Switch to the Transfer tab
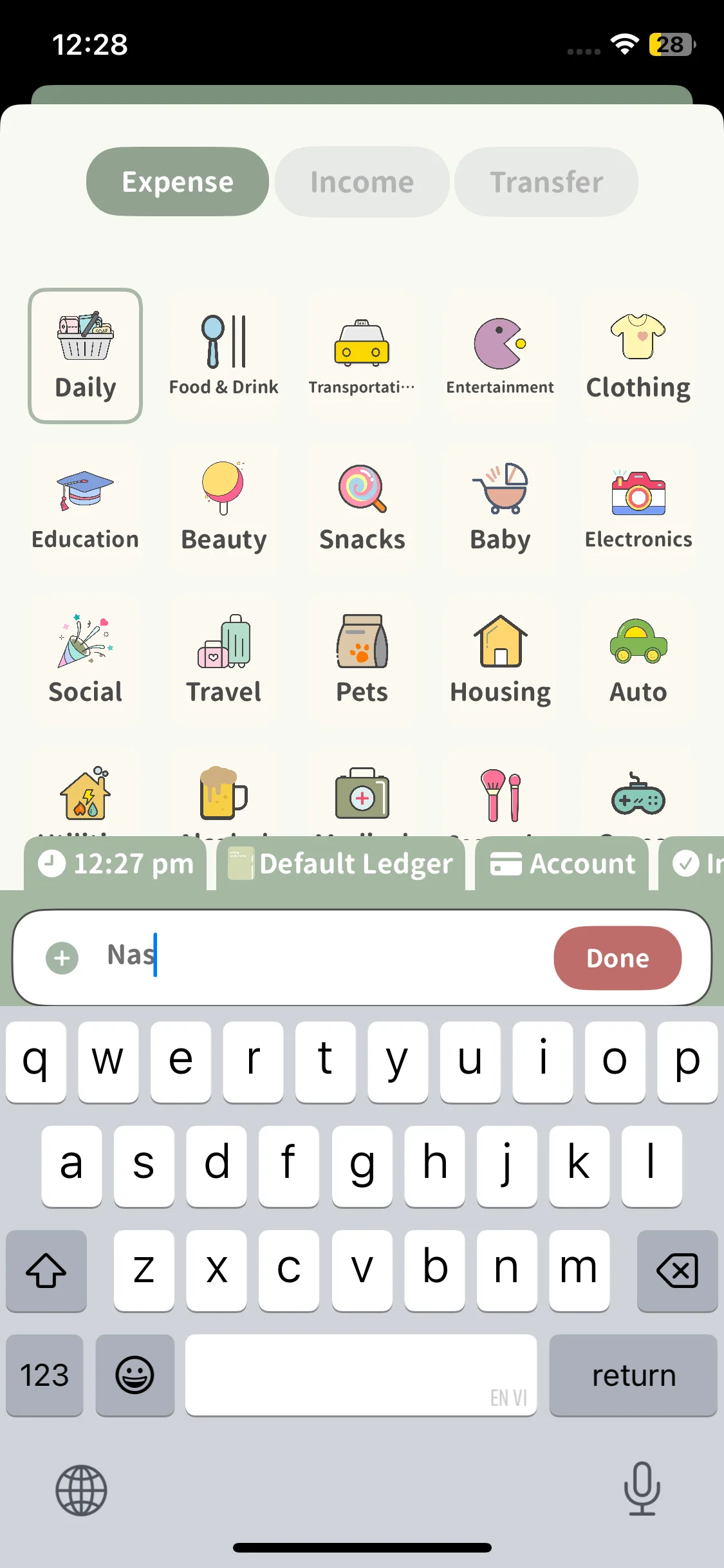Image resolution: width=724 pixels, height=1568 pixels. coord(546,182)
